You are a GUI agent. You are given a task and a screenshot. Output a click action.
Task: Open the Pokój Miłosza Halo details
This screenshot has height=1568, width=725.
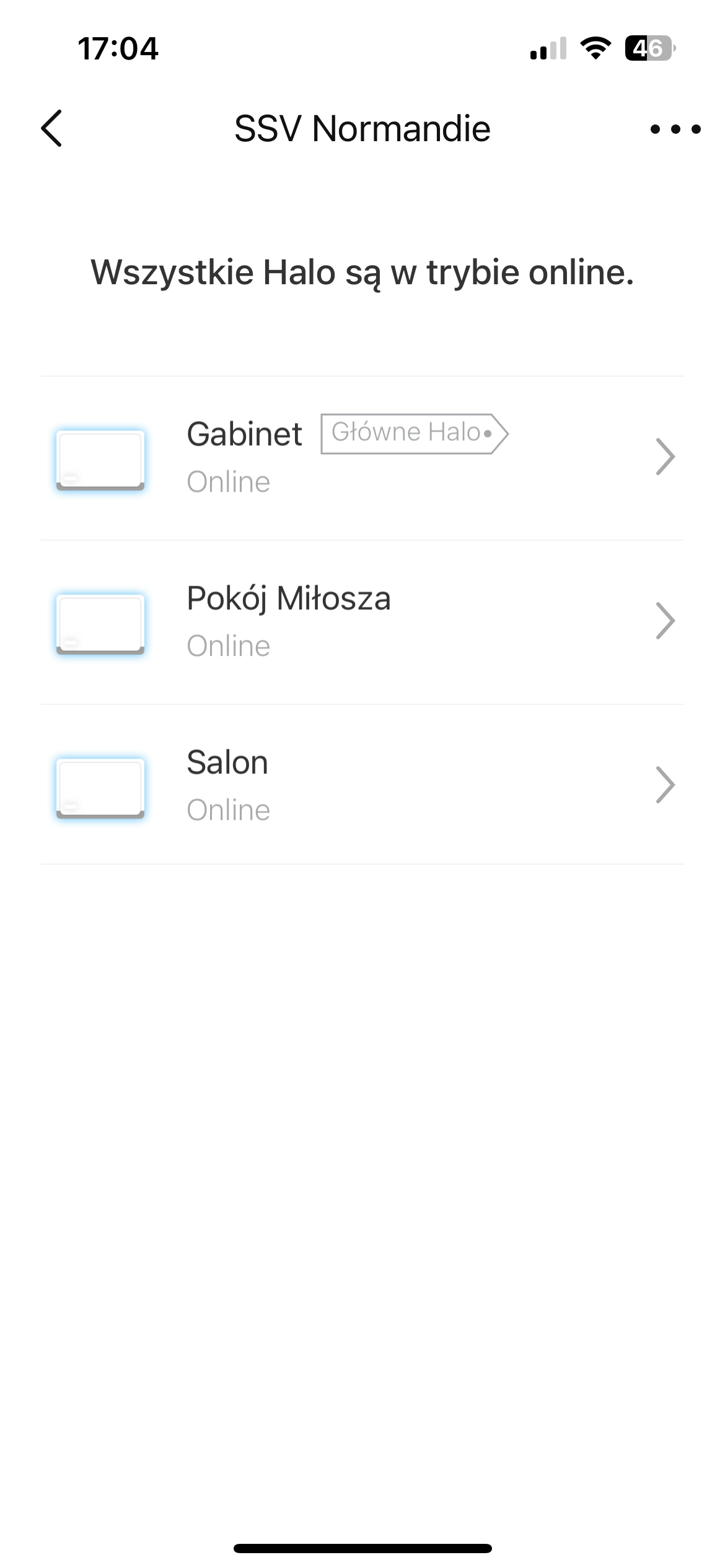[x=362, y=622]
